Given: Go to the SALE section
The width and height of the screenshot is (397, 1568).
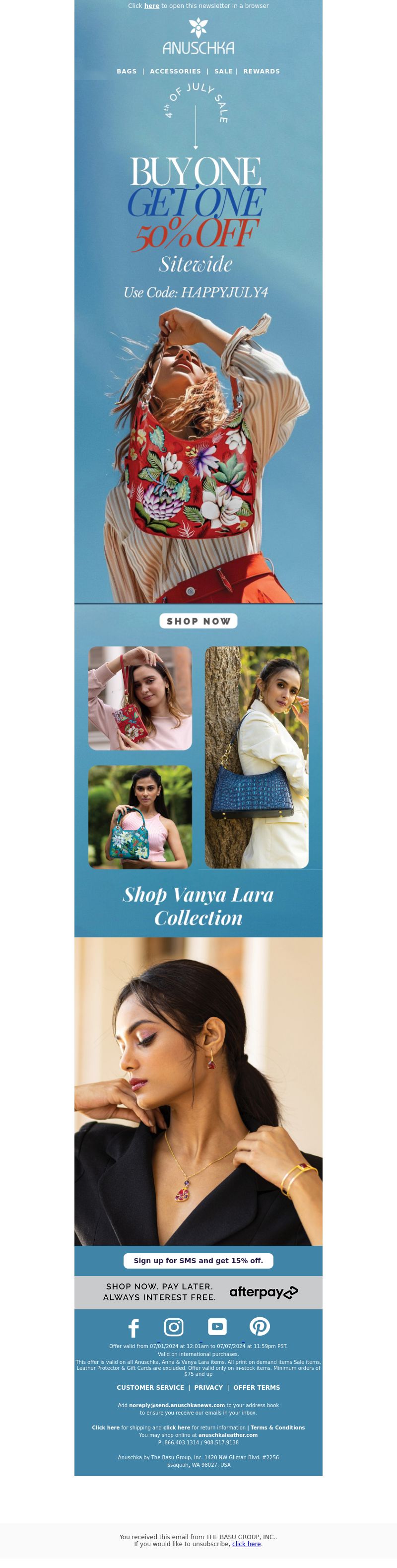Looking at the screenshot, I should (223, 71).
